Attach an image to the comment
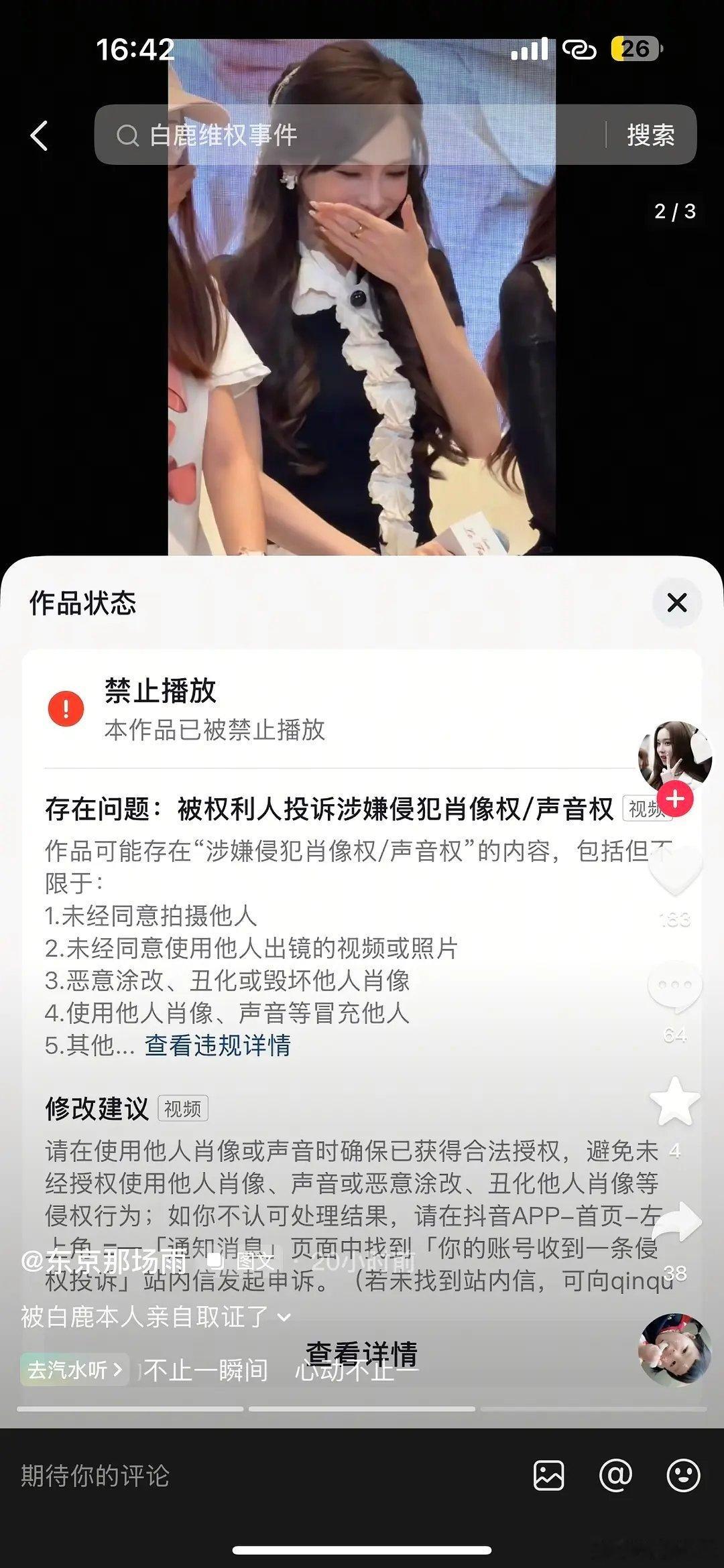The height and width of the screenshot is (1568, 724). click(548, 1476)
